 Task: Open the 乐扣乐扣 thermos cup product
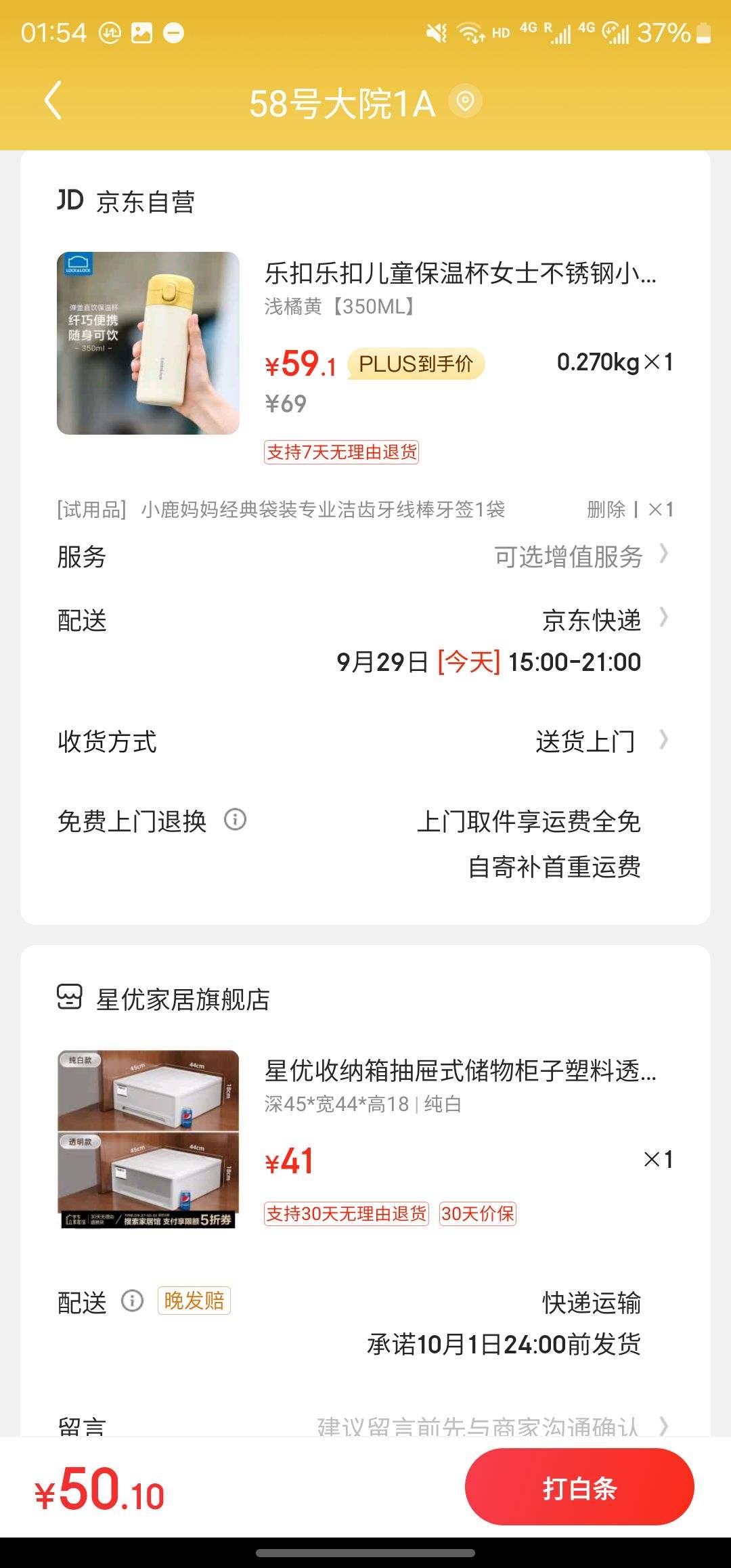[460, 274]
